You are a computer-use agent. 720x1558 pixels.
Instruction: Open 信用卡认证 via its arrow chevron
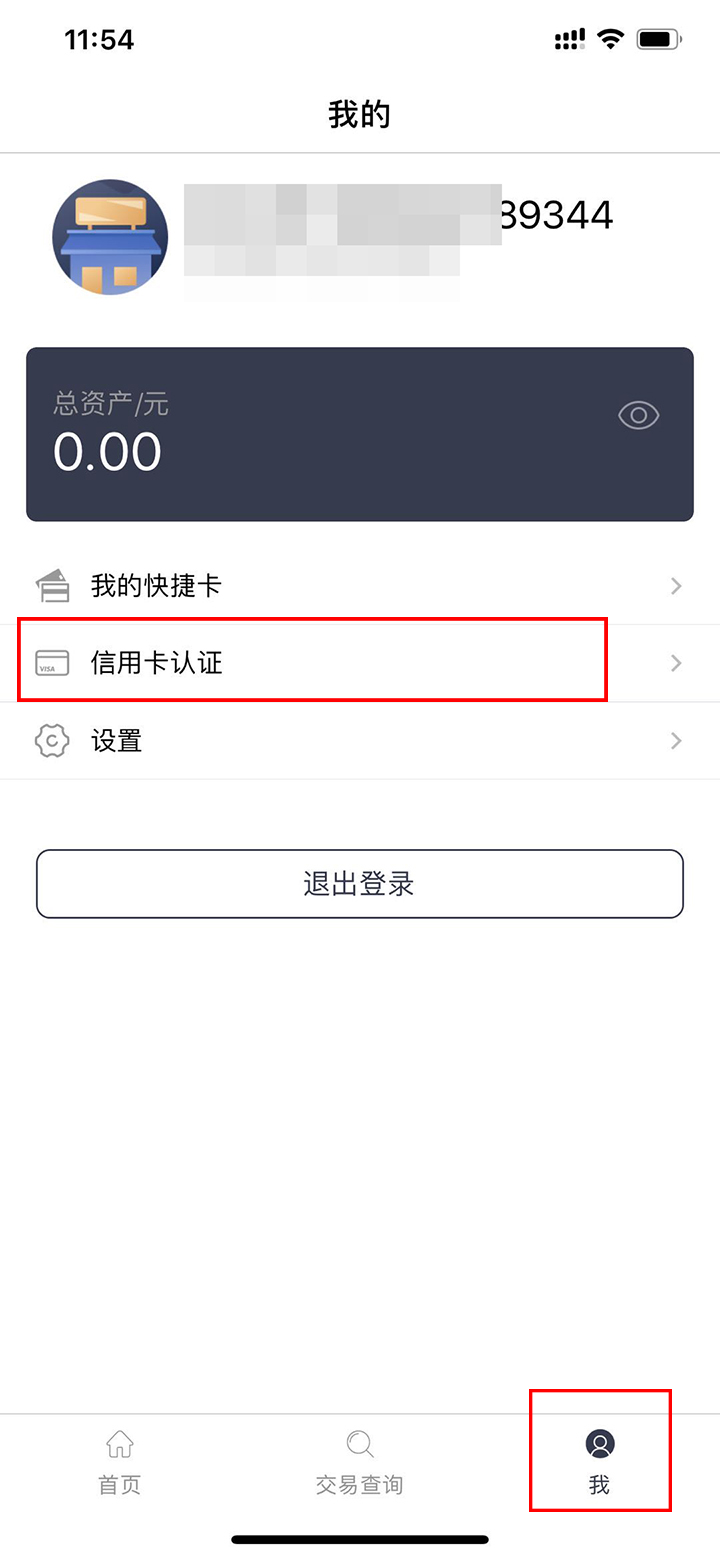pyautogui.click(x=675, y=662)
